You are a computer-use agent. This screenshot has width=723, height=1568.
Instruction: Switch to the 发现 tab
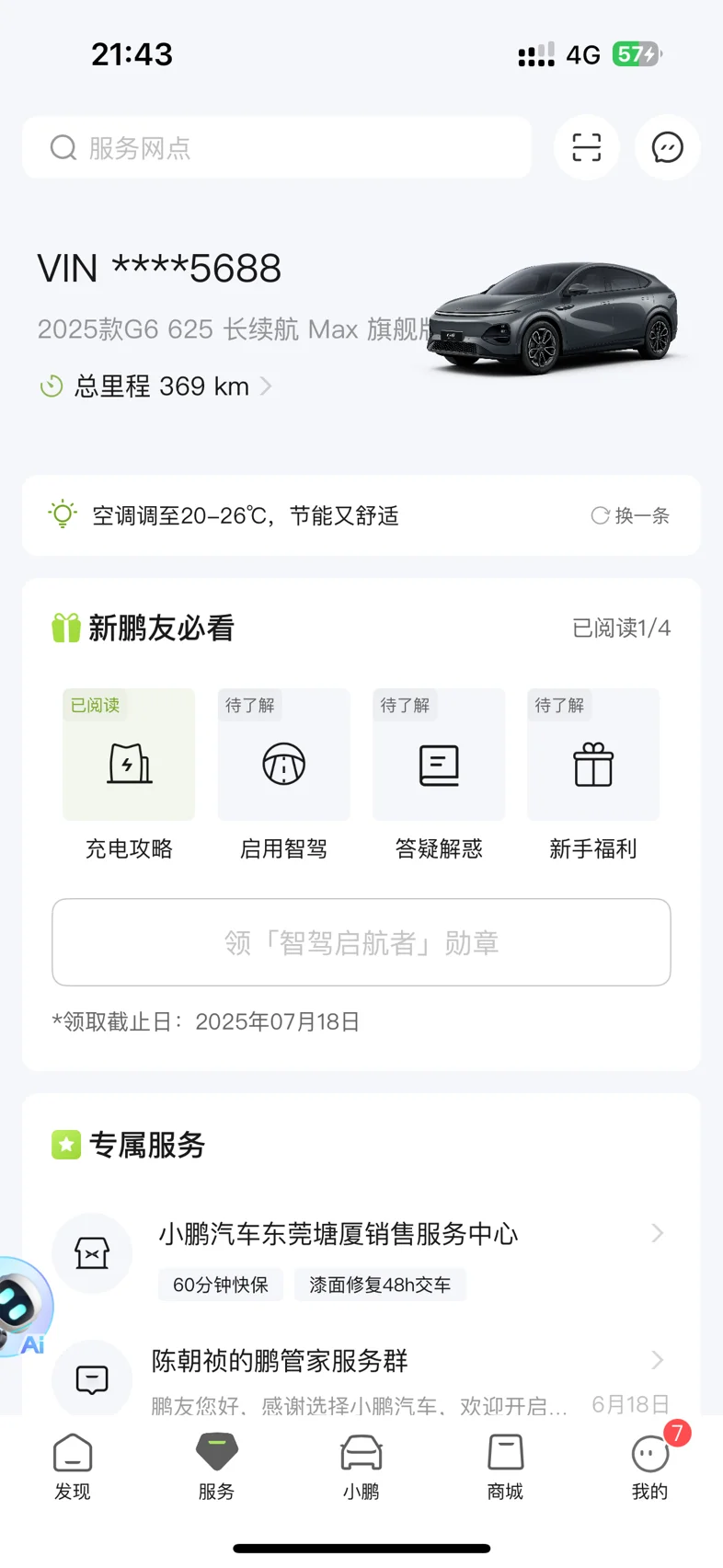(73, 1467)
